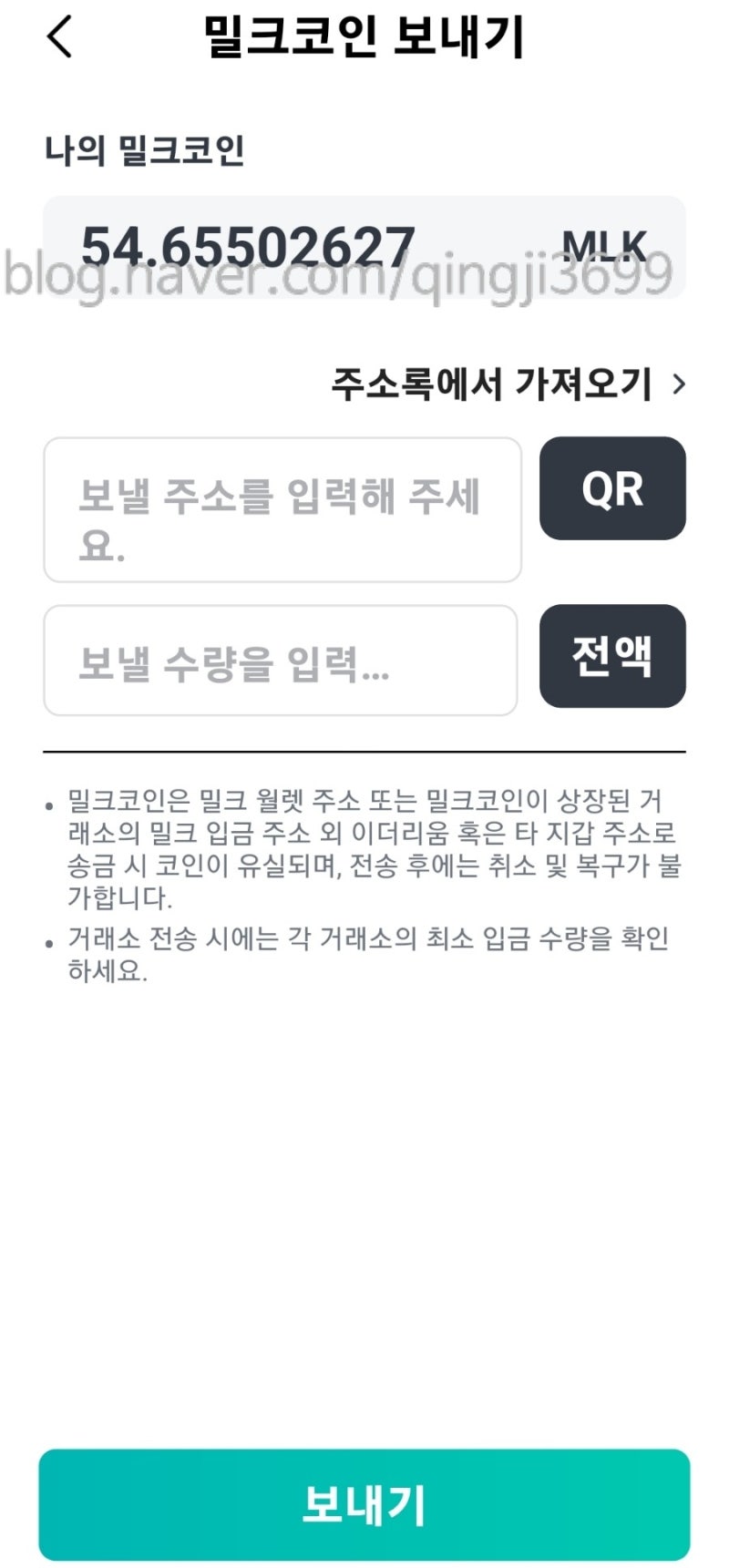Click the address input field 보낼 주소를 입력해 주세요

(282, 510)
